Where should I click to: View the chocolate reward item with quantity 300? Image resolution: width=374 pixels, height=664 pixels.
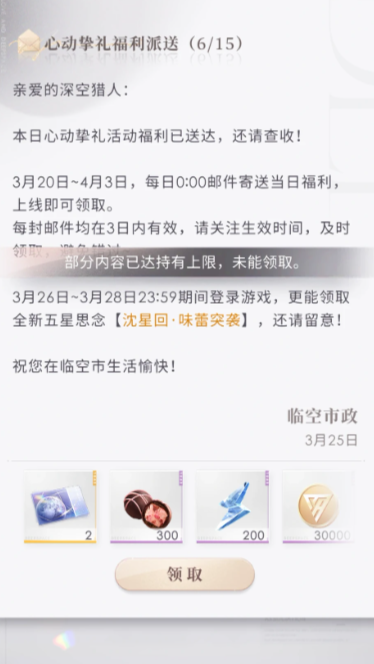(147, 506)
